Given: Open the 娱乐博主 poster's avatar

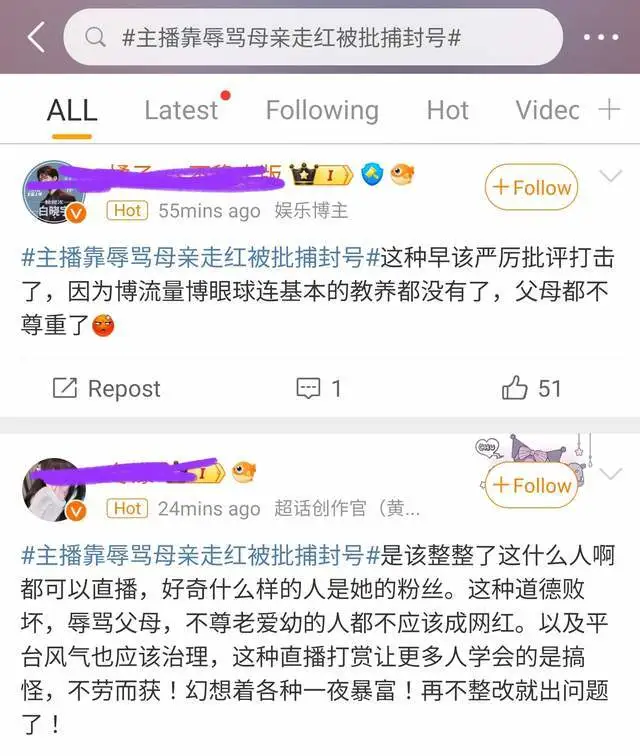Looking at the screenshot, I should point(53,192).
